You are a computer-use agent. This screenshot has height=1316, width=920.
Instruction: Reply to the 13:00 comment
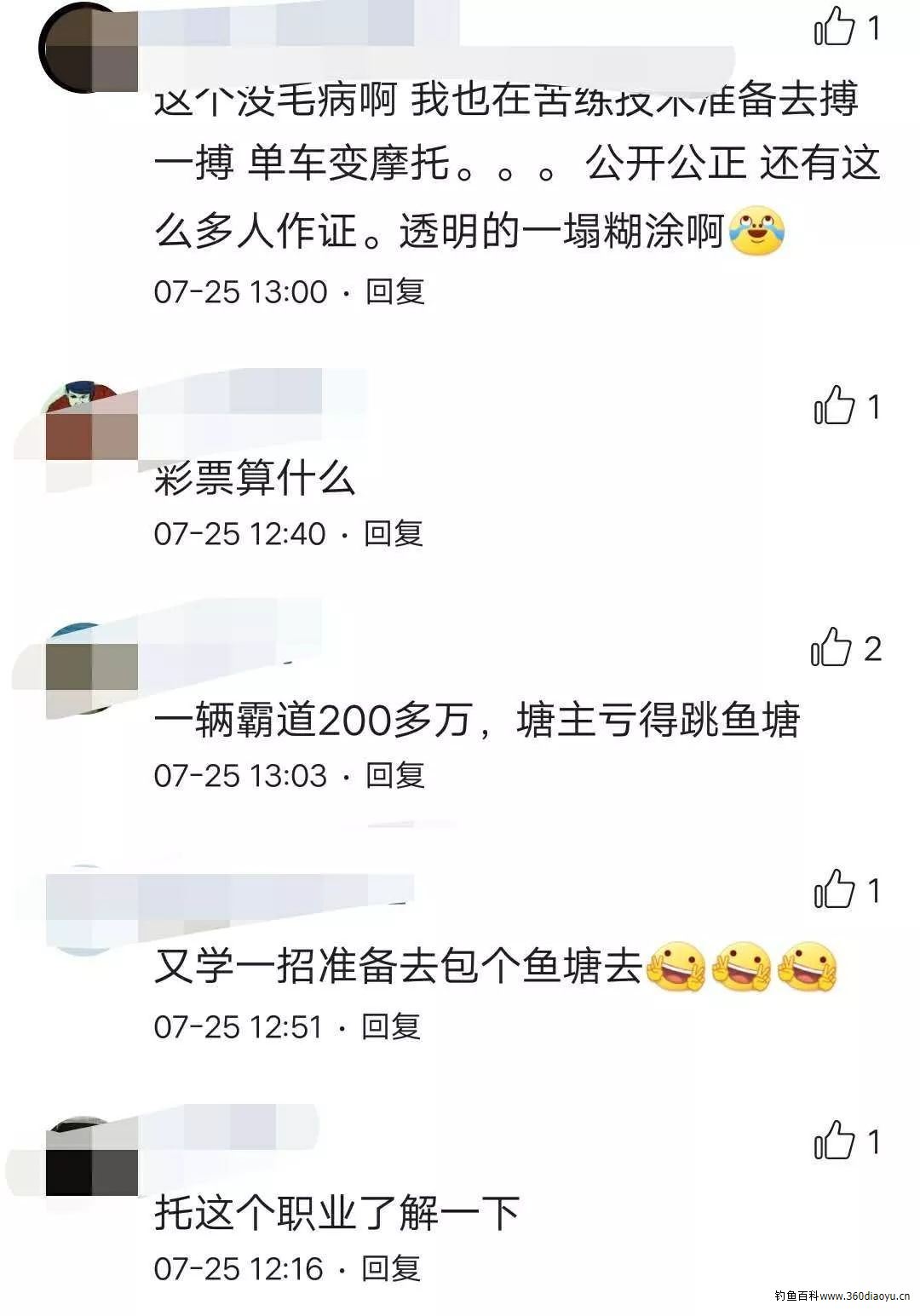[394, 292]
